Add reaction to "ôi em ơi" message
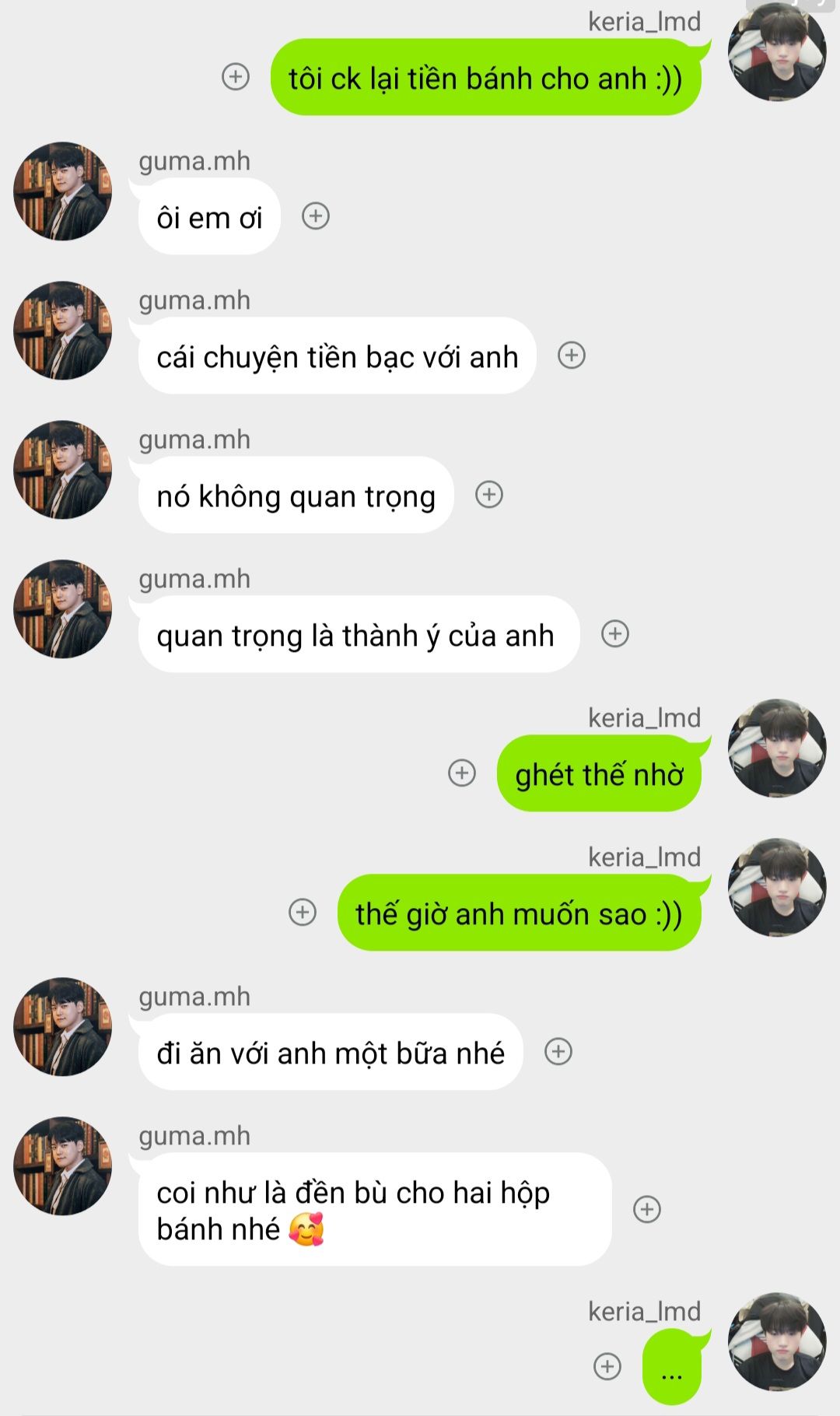The height and width of the screenshot is (1416, 840). coord(316,216)
